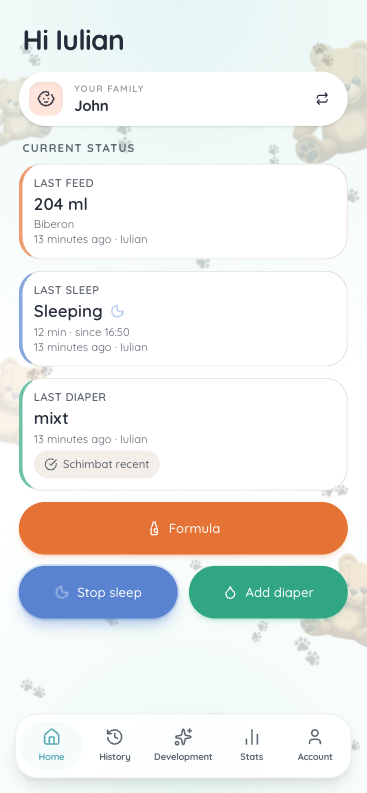
Task: Open the Stats tab
Action: point(252,745)
